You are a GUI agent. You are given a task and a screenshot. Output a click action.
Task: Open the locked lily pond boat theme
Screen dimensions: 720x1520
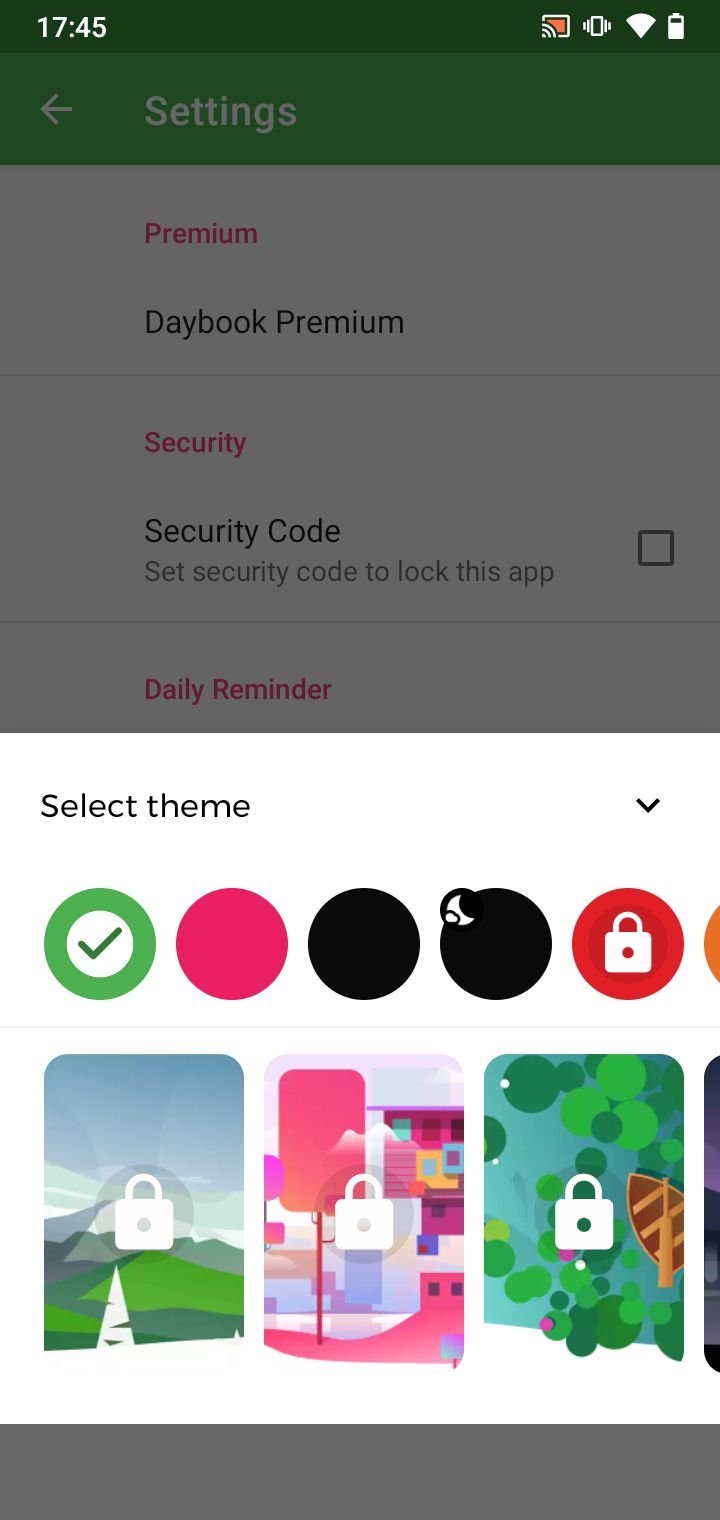(584, 1213)
